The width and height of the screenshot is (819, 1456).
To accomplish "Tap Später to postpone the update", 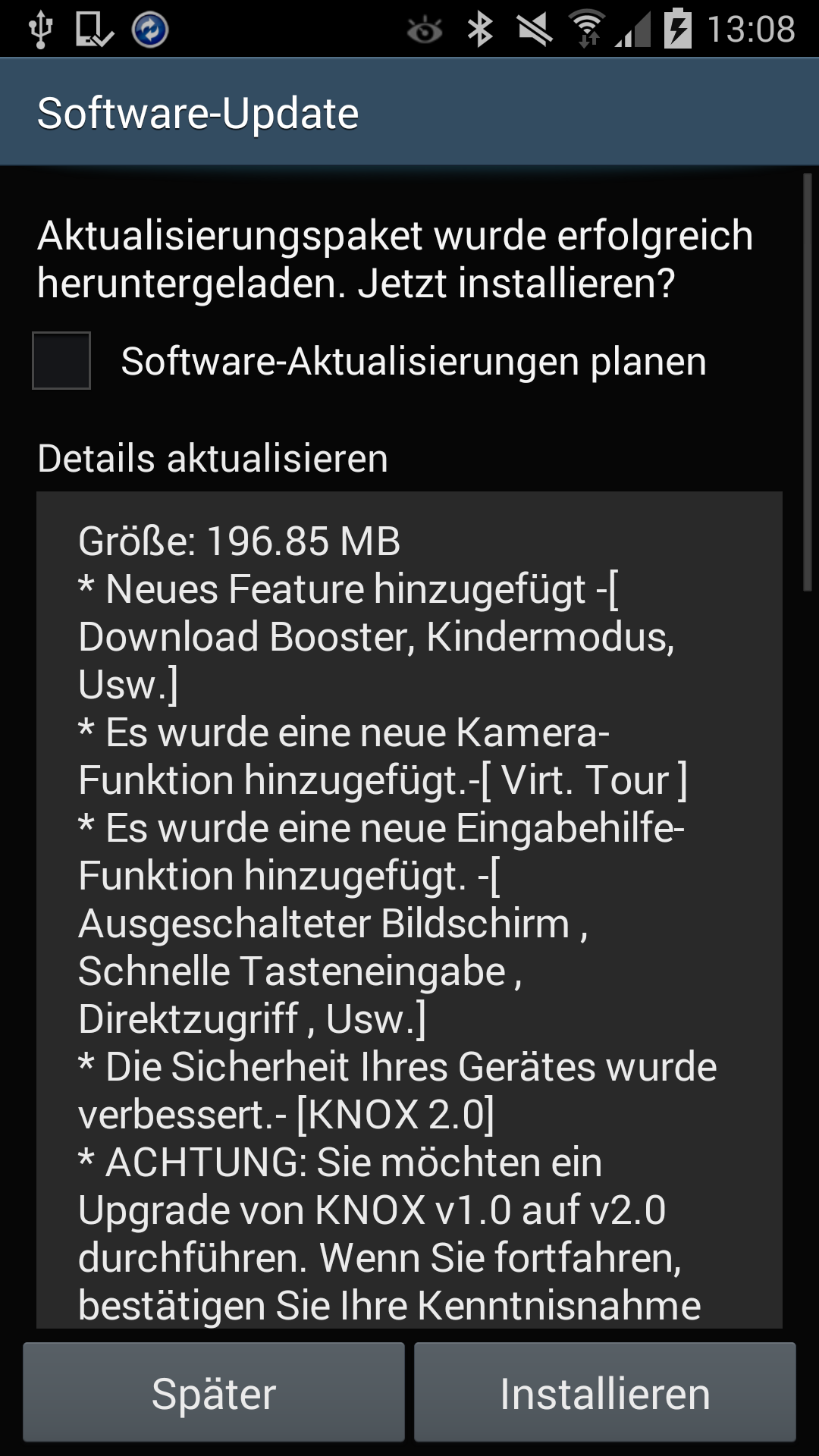I will pyautogui.click(x=214, y=1392).
